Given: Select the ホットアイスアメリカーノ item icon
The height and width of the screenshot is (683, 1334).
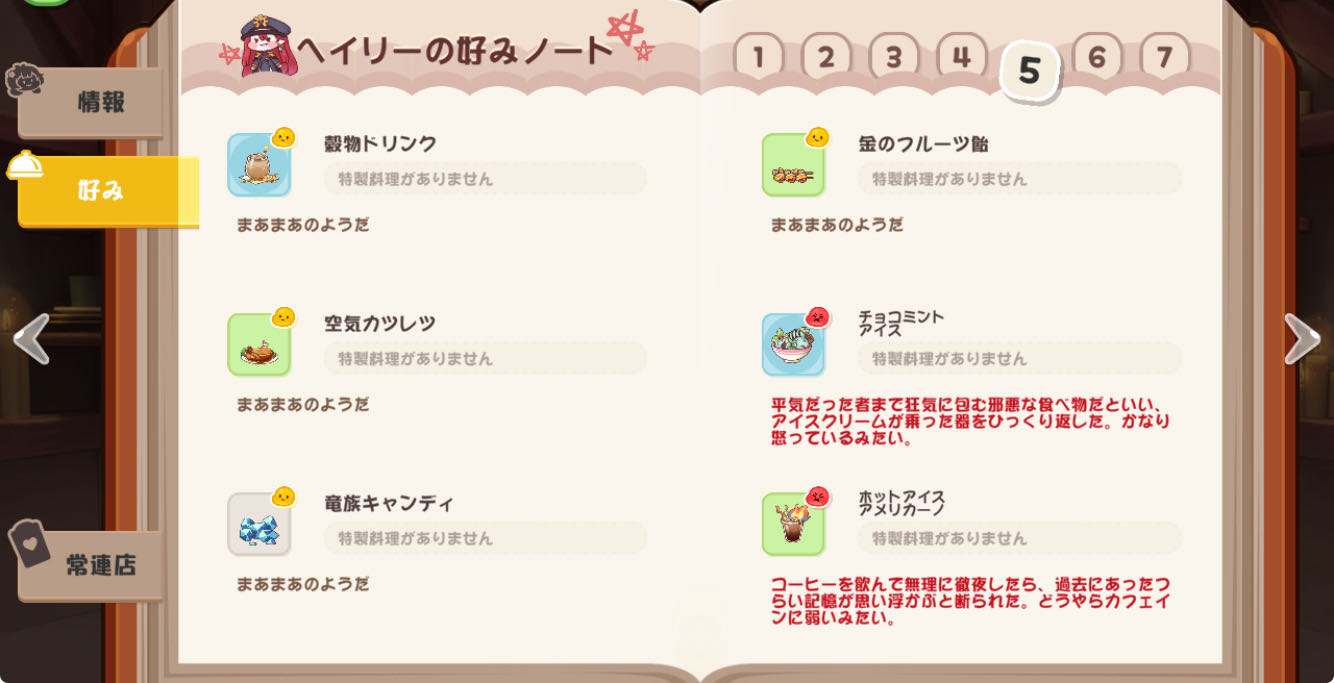Looking at the screenshot, I should [x=793, y=524].
